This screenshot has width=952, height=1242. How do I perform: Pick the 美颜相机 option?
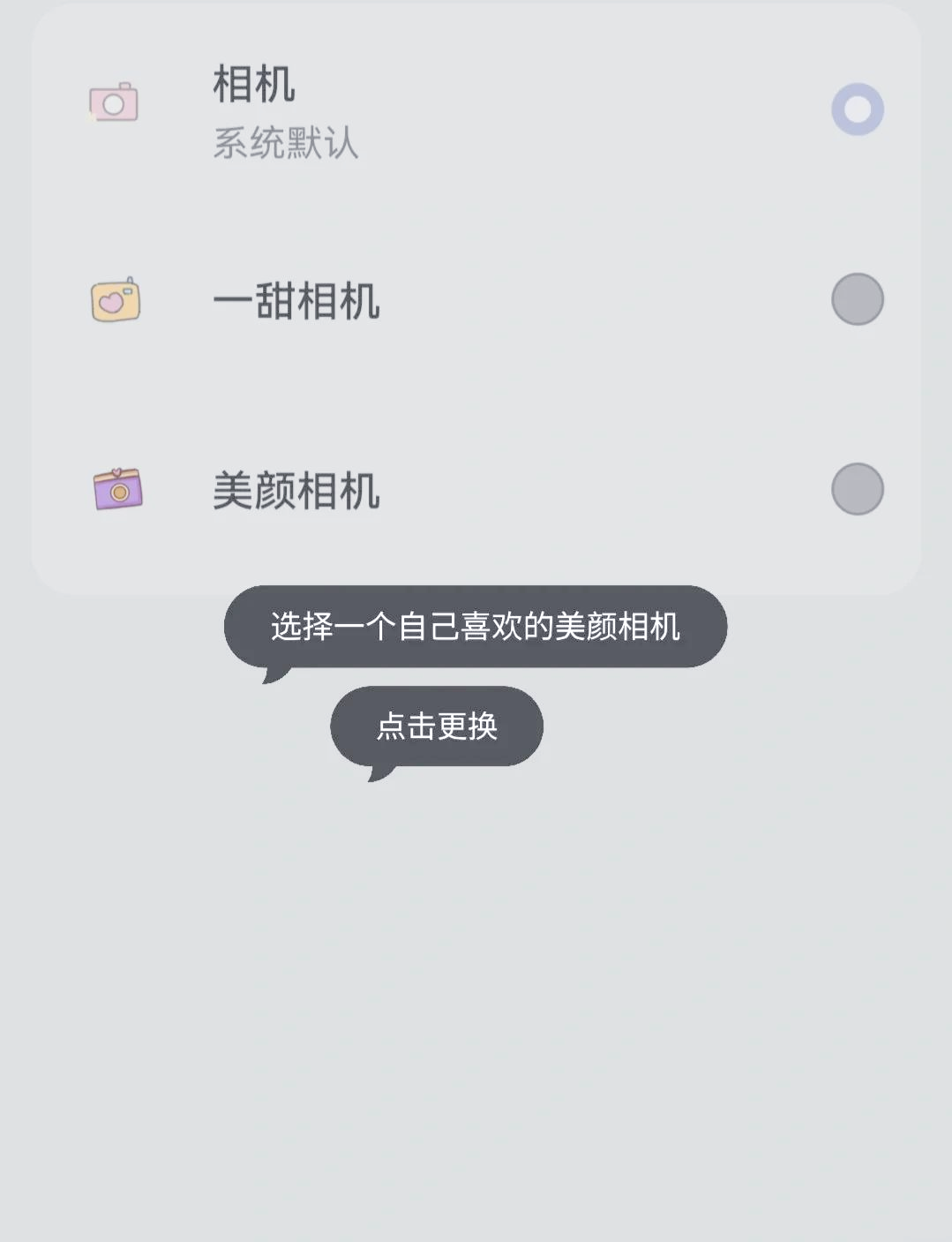[857, 489]
